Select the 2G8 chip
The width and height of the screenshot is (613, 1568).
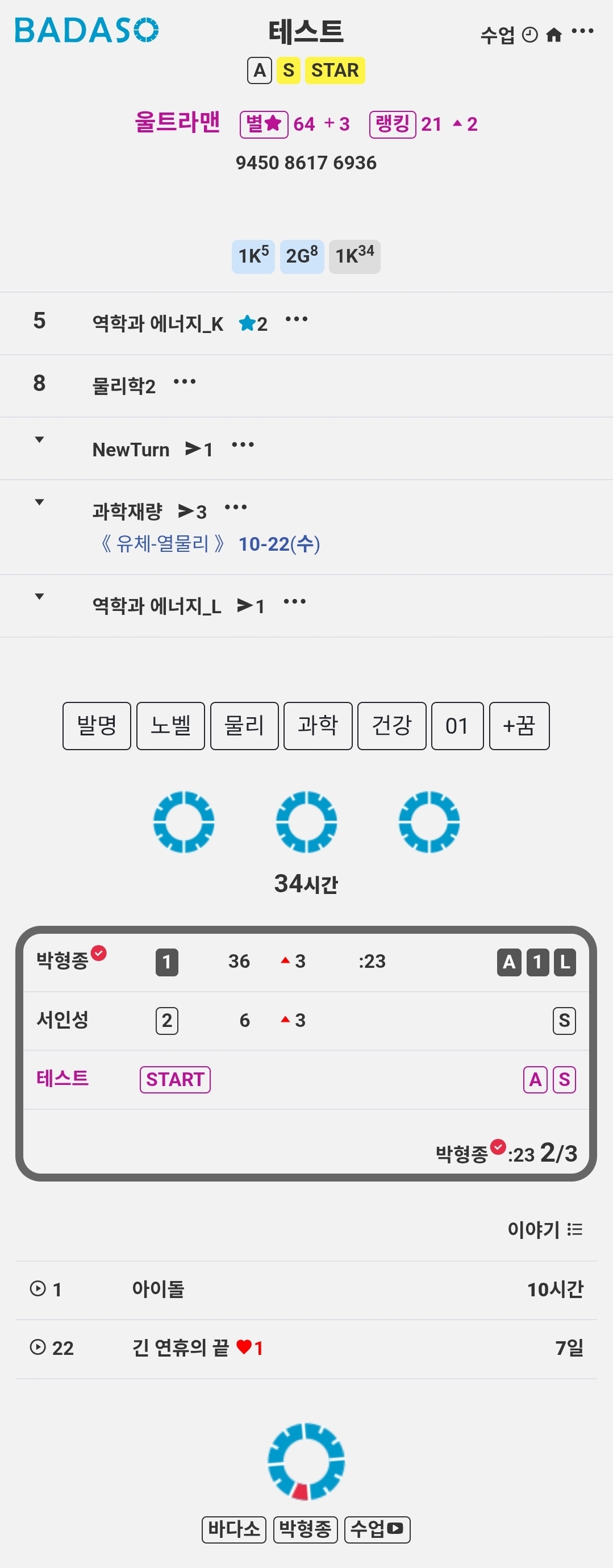point(302,256)
